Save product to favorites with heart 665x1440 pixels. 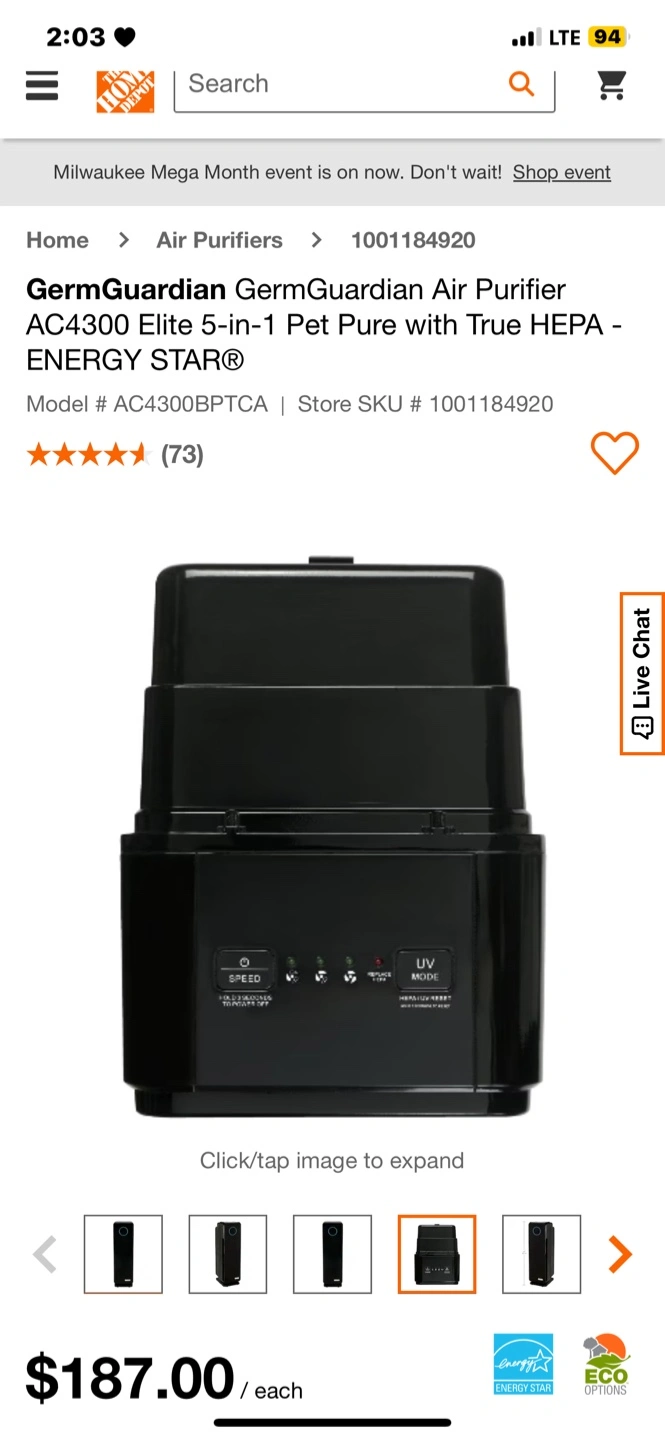[x=614, y=453]
